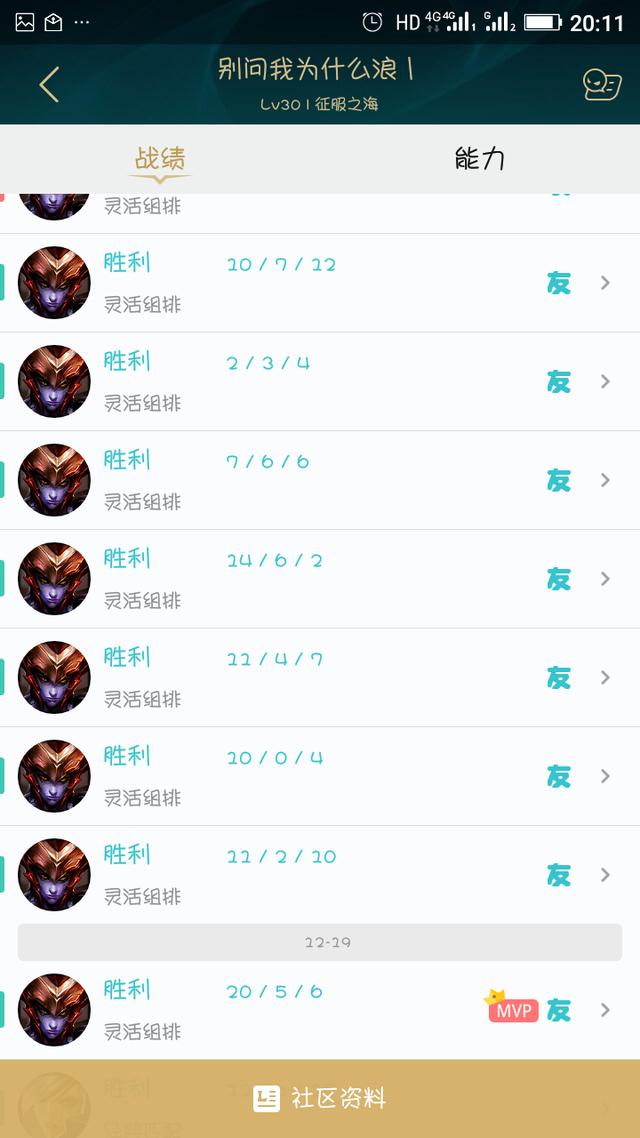The height and width of the screenshot is (1138, 640).
Task: Open the match with score 20 / 7 / 22
Action: tap(320, 283)
